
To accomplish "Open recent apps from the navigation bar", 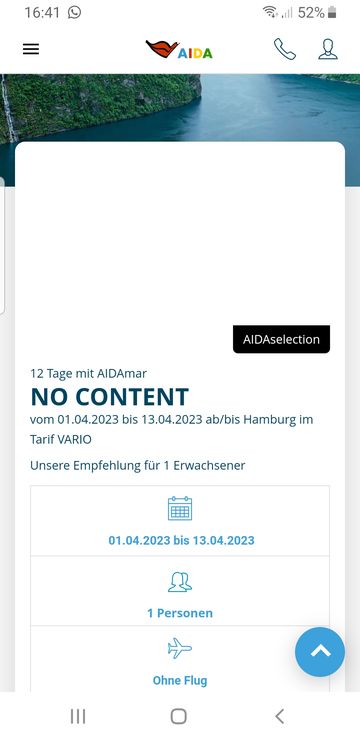I will coord(78,716).
